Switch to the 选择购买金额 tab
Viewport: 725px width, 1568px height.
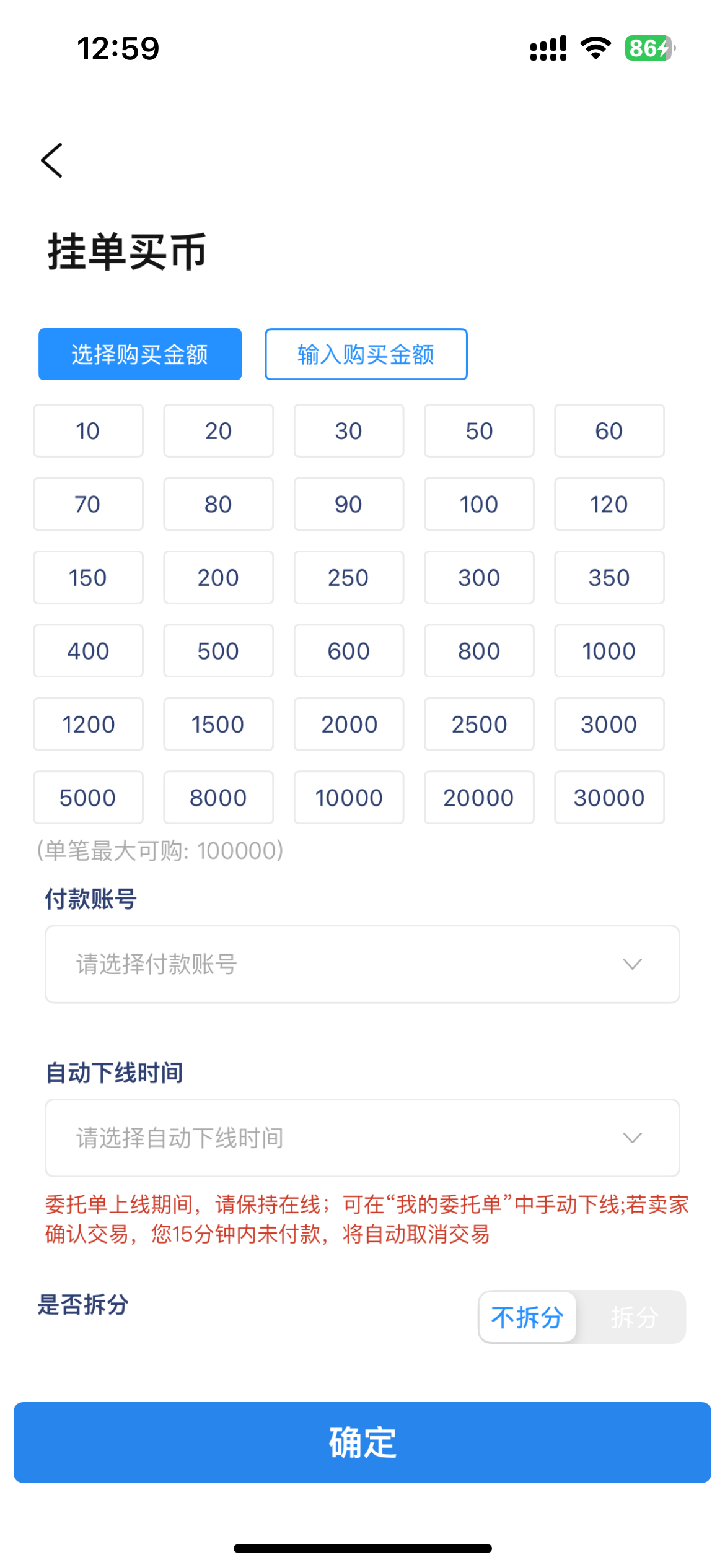[140, 354]
